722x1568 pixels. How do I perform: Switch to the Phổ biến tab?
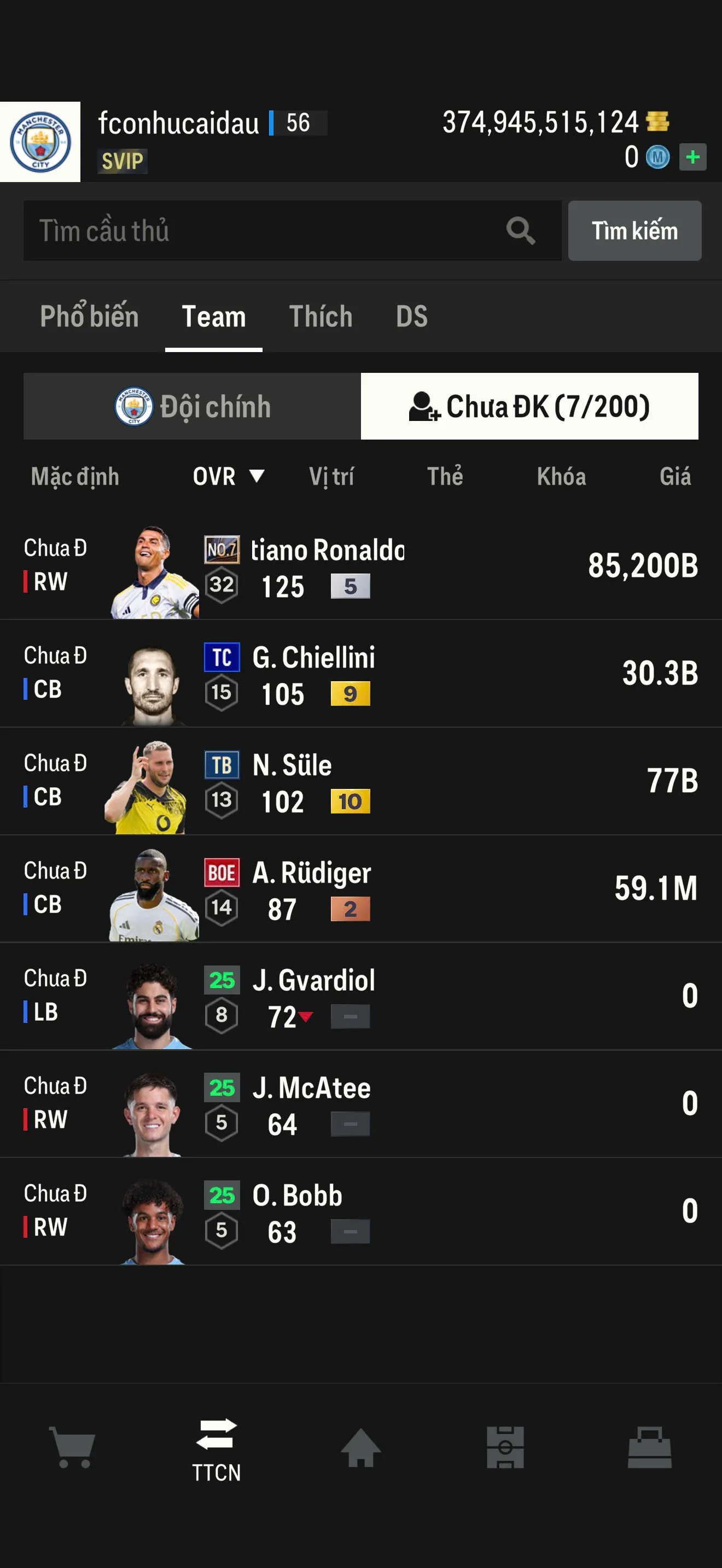[x=89, y=317]
